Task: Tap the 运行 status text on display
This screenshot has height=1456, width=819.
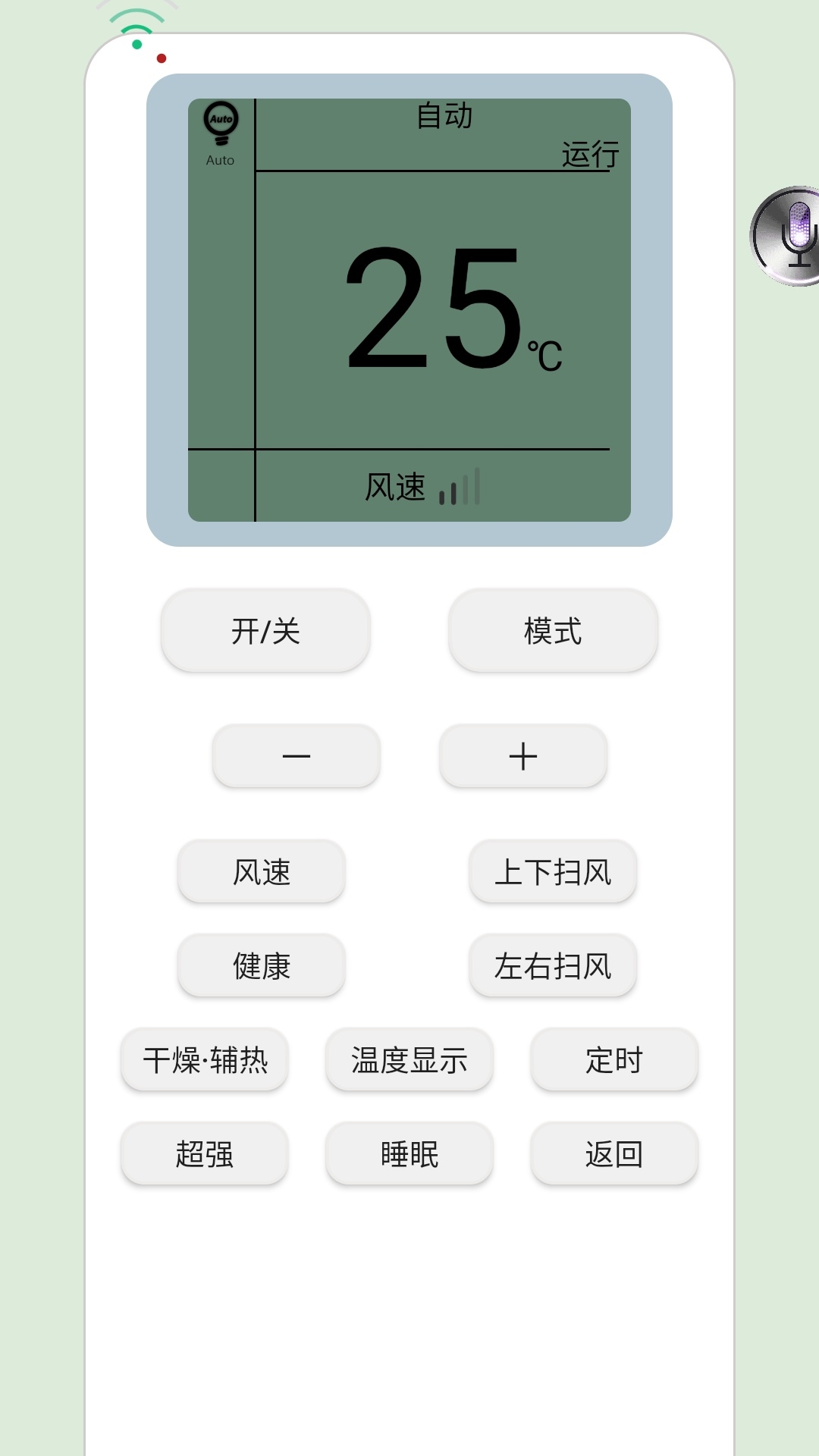Action: (590, 154)
